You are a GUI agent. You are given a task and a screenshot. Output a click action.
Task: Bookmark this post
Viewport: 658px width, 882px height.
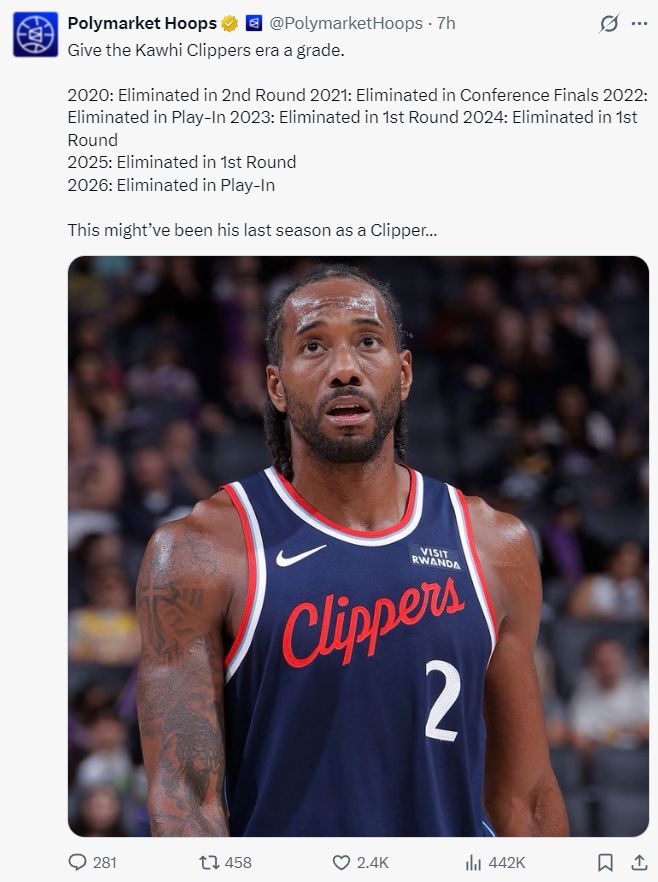coord(605,862)
